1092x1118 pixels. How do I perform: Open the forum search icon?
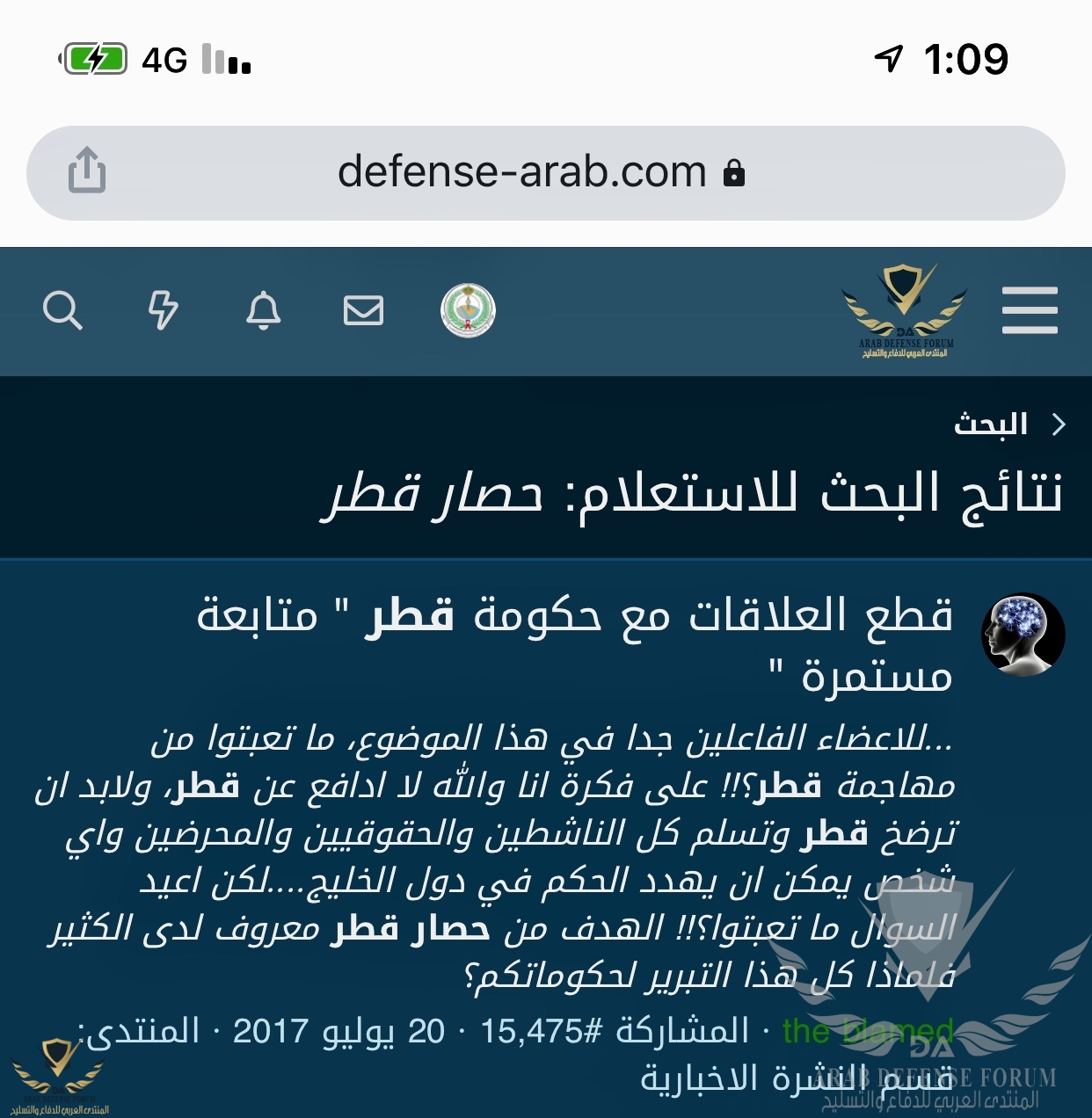62,310
